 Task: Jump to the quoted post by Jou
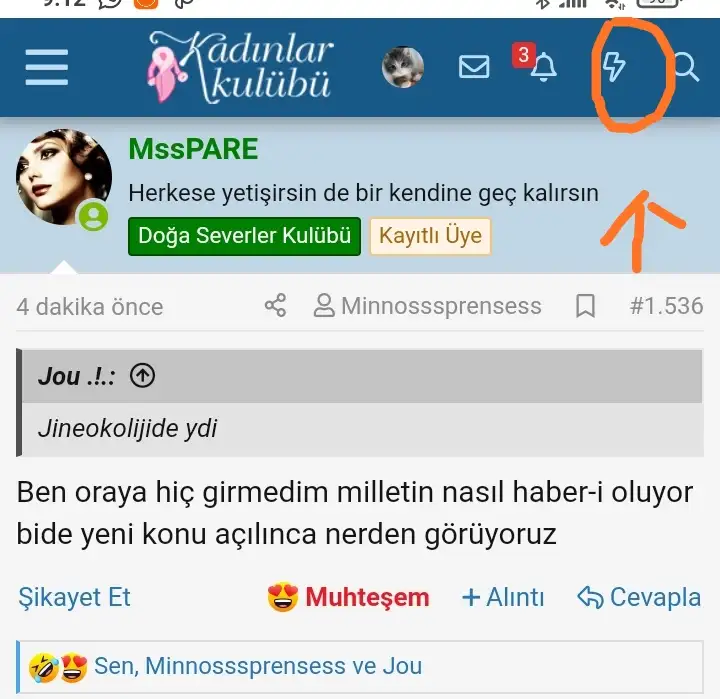(x=143, y=376)
